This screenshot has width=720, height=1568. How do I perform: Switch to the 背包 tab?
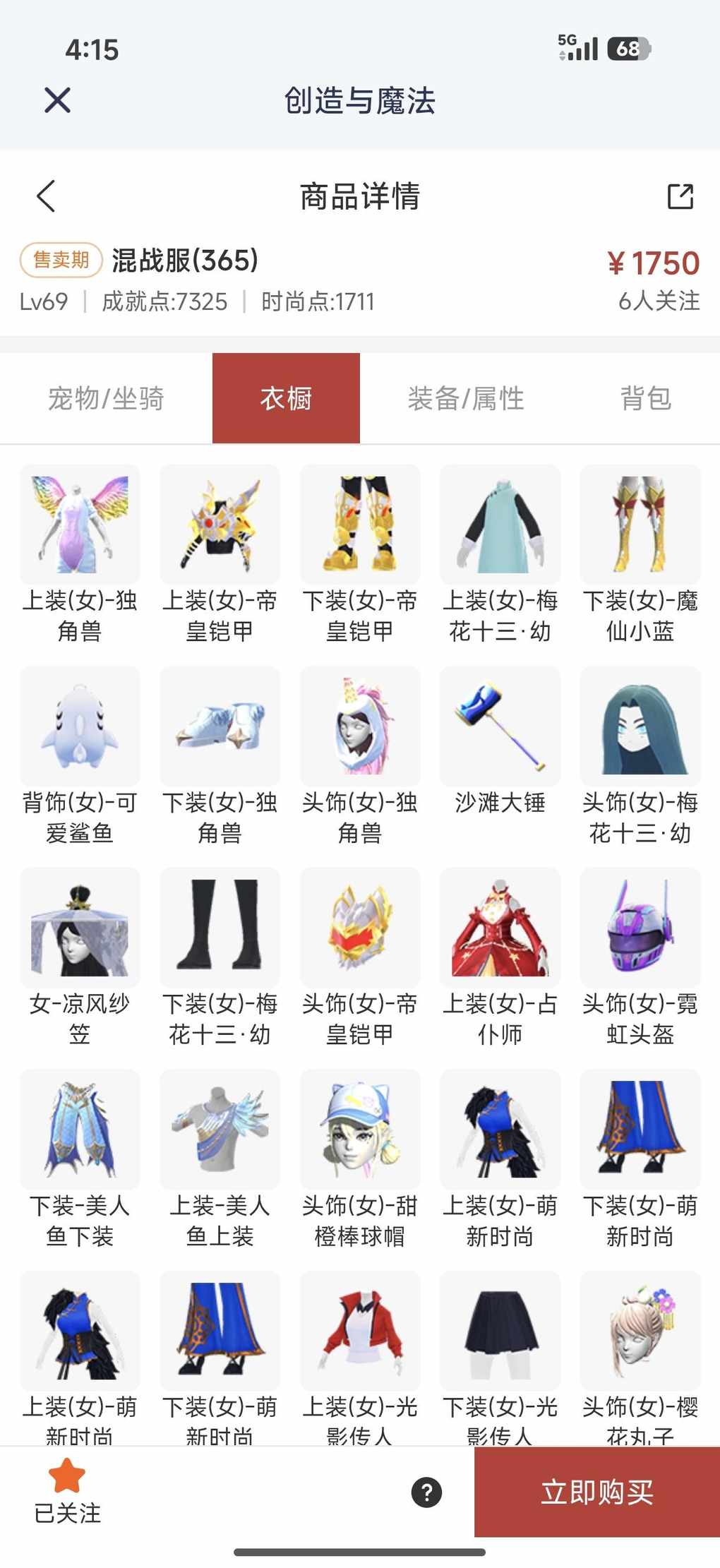point(645,398)
